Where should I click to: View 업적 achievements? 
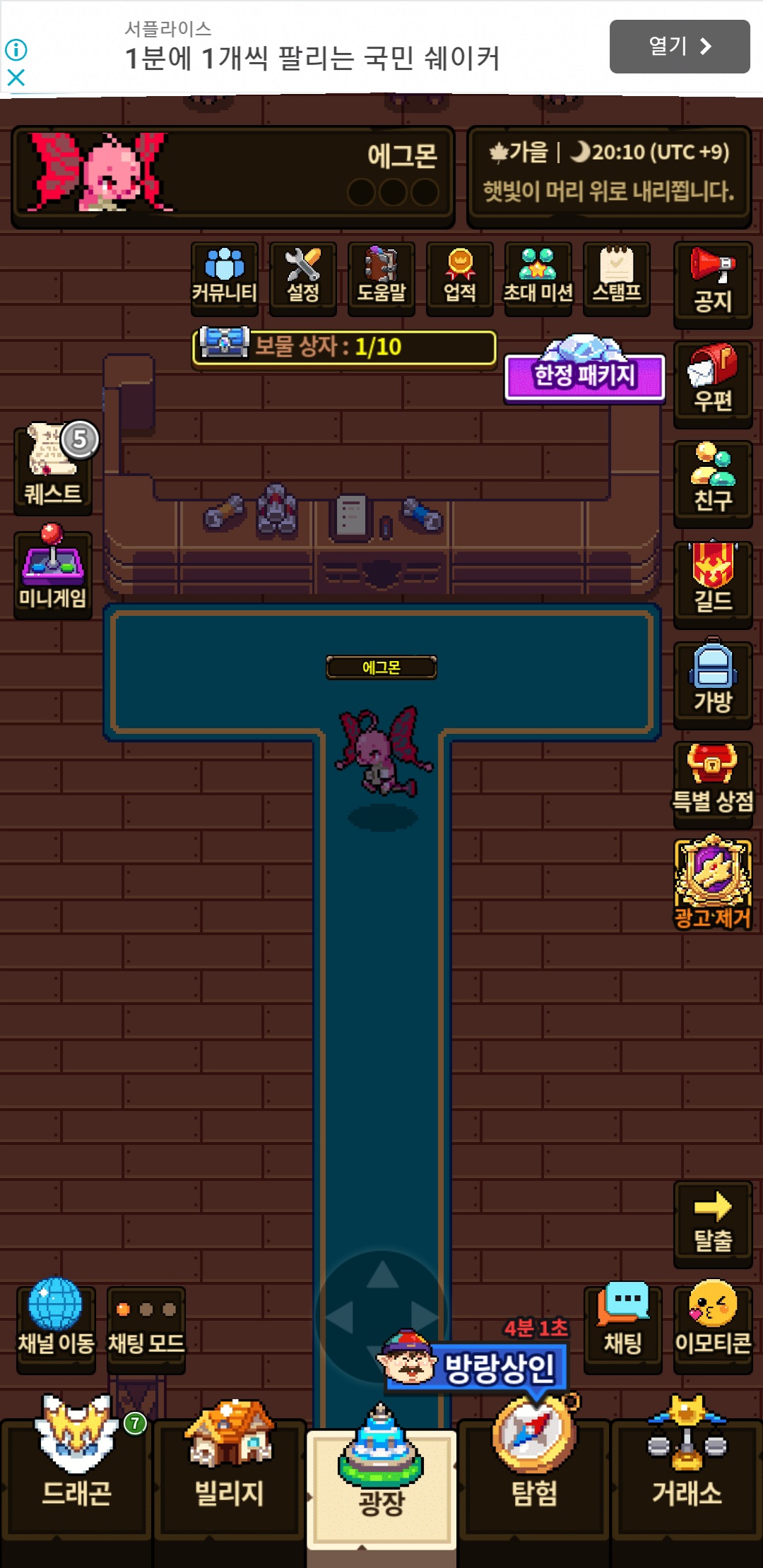[460, 276]
